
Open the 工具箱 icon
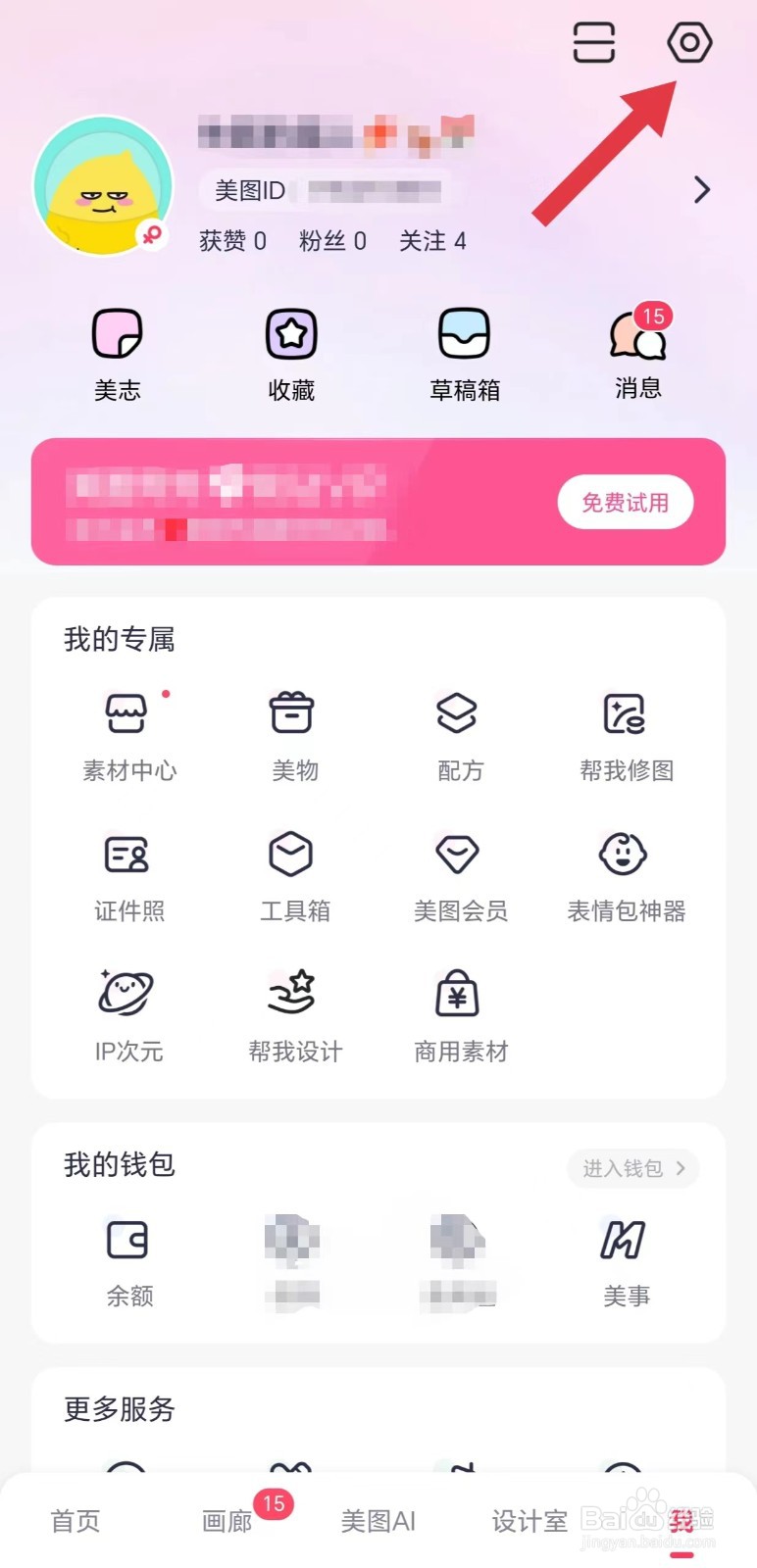295,872
